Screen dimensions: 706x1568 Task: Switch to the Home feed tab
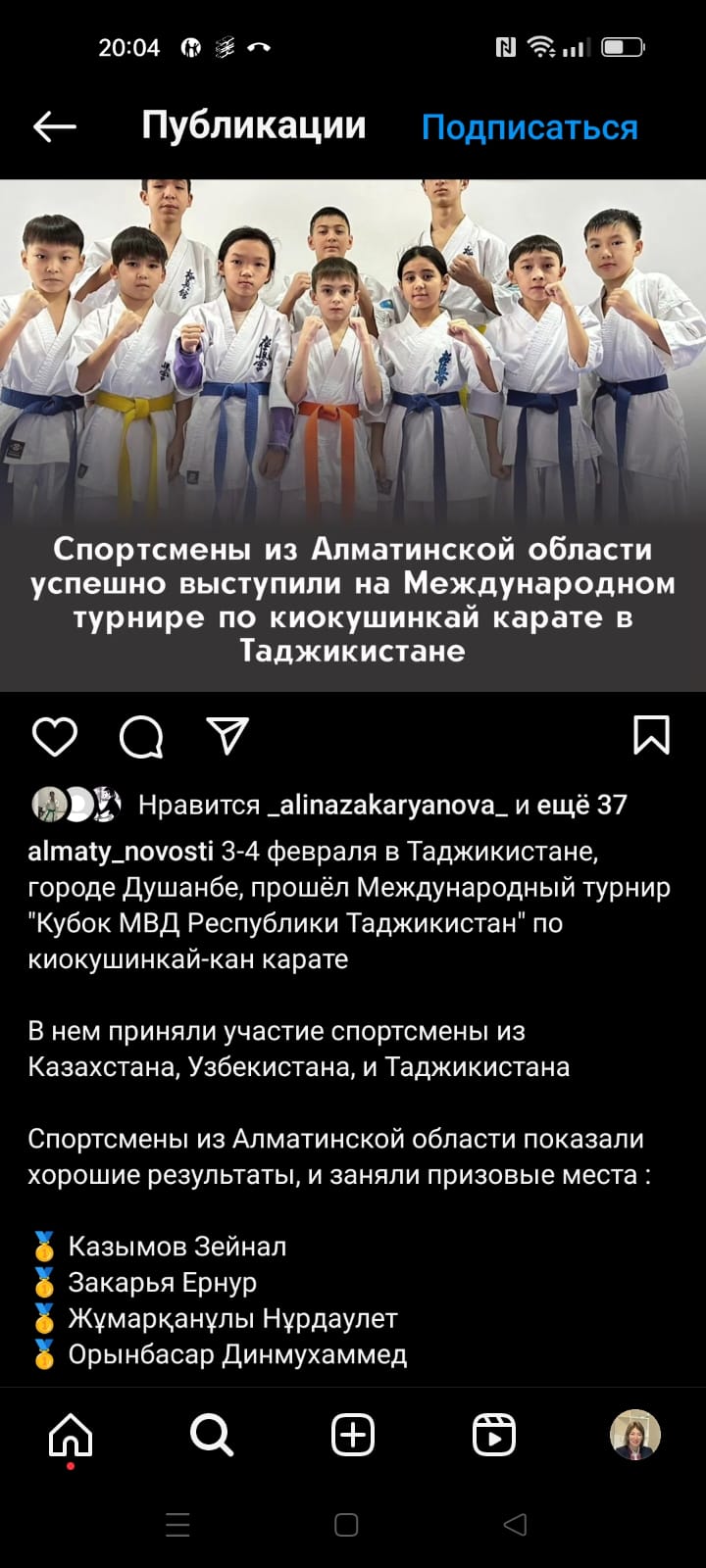point(71,1436)
